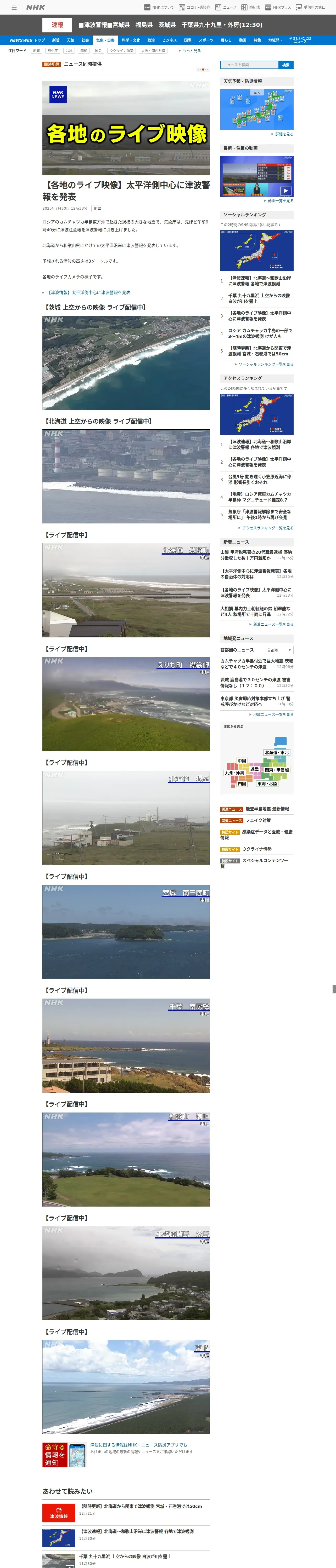Screen dimensions: 336x1568
Task: Open the 首都圏 region dropdown
Action: pos(279,650)
